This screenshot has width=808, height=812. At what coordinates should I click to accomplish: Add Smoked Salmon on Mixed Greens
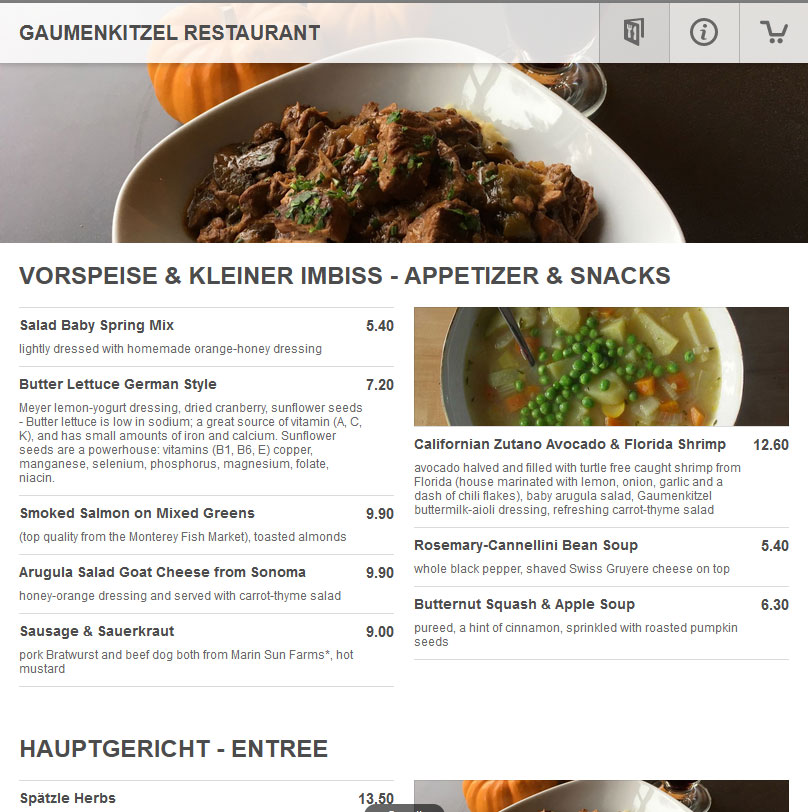click(137, 514)
